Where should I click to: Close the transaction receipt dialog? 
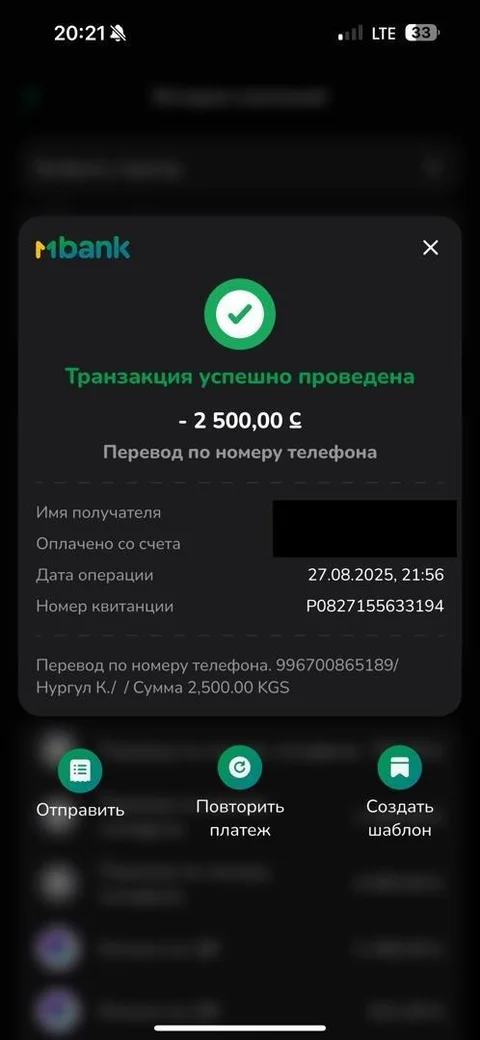point(430,248)
